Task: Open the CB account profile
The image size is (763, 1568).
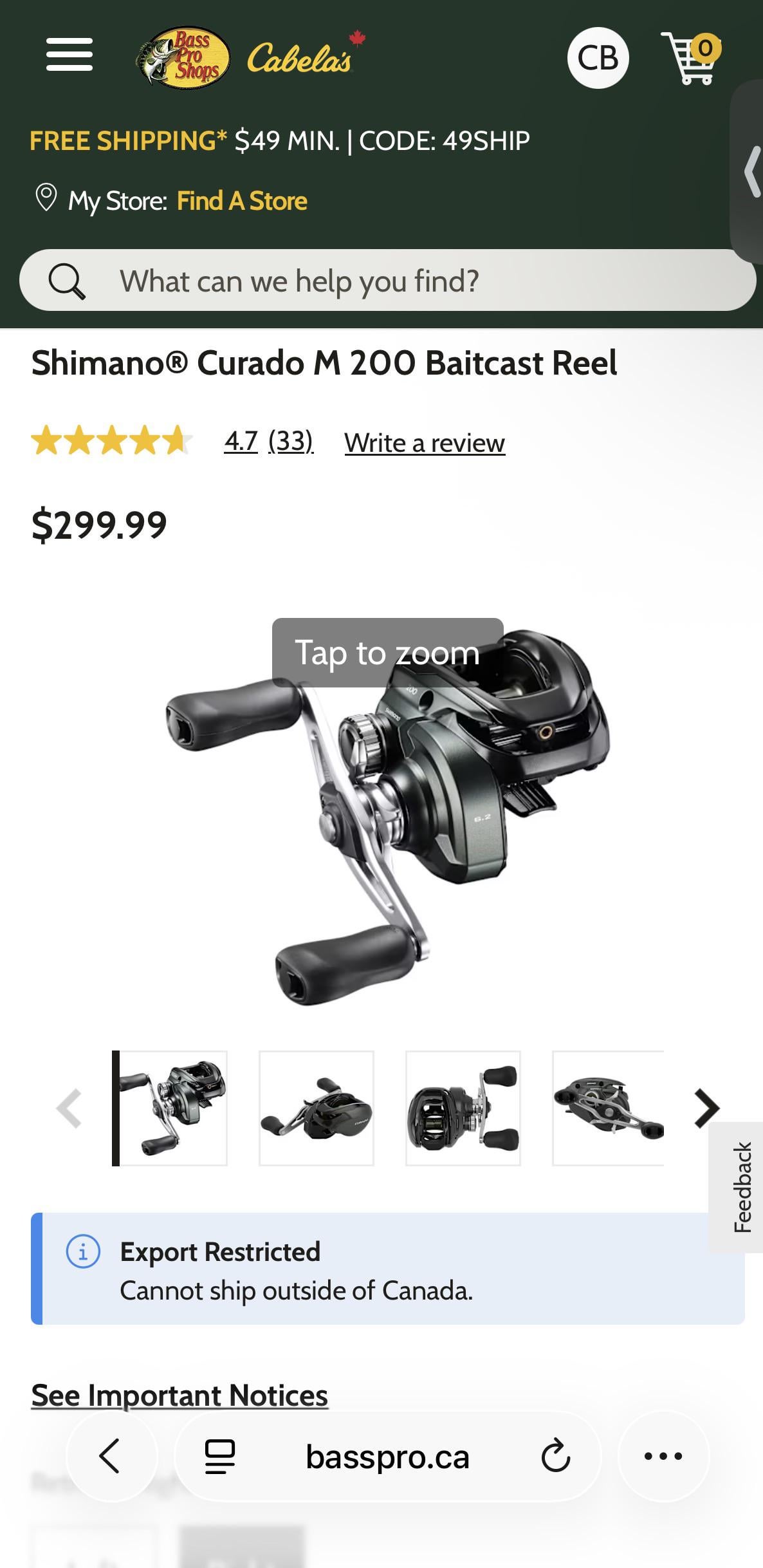Action: (598, 58)
